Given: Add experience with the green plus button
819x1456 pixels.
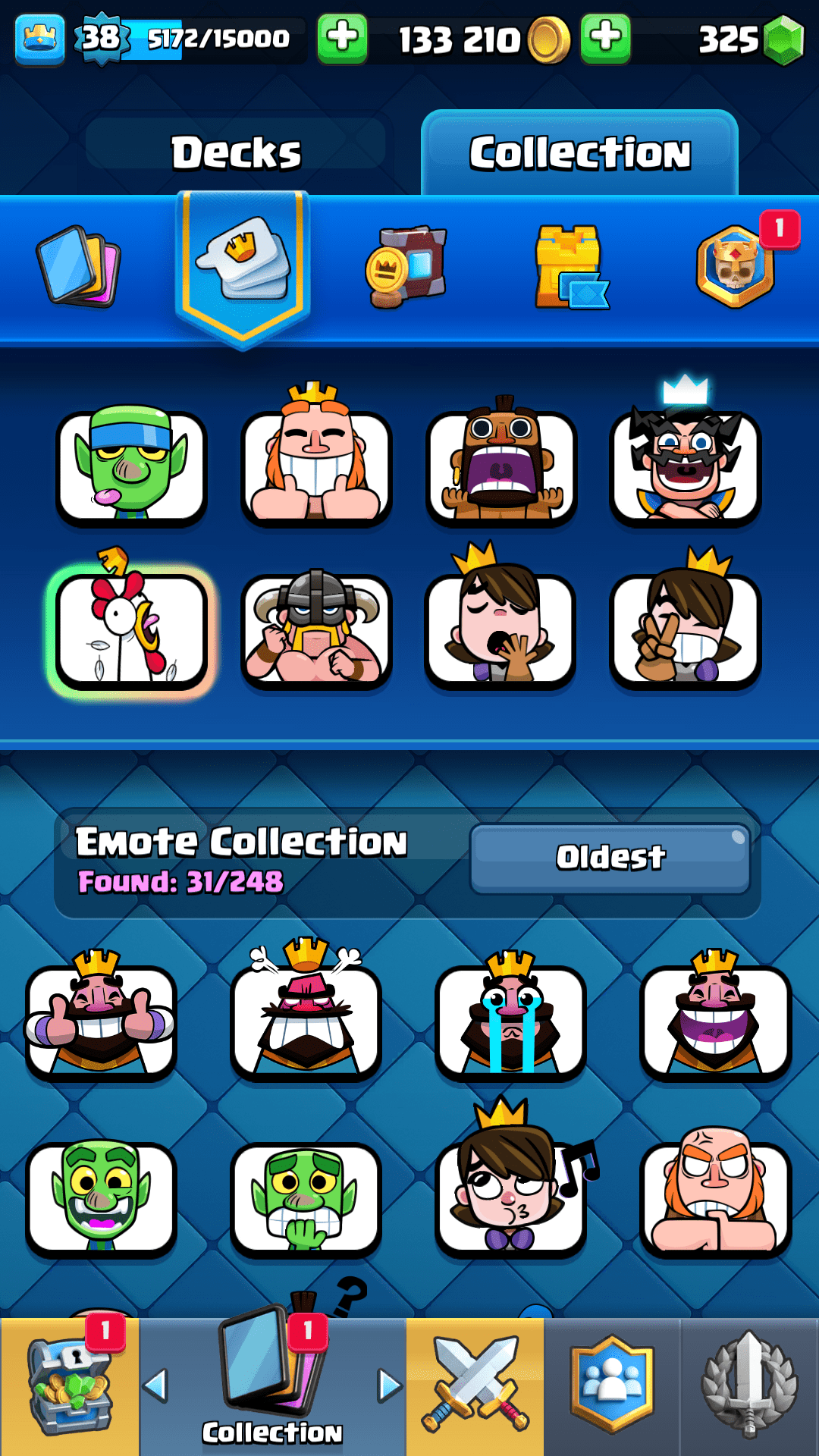Looking at the screenshot, I should click(x=342, y=38).
